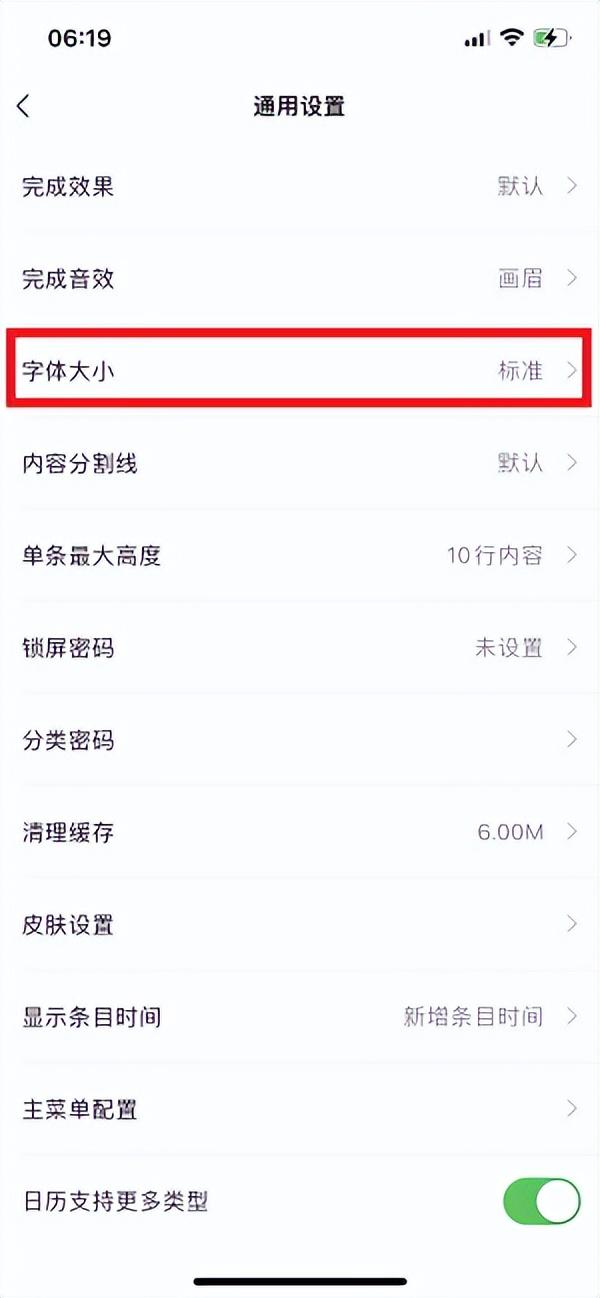This screenshot has height=1298, width=600.
Task: Change 单条最大高度 setting
Action: [300, 555]
